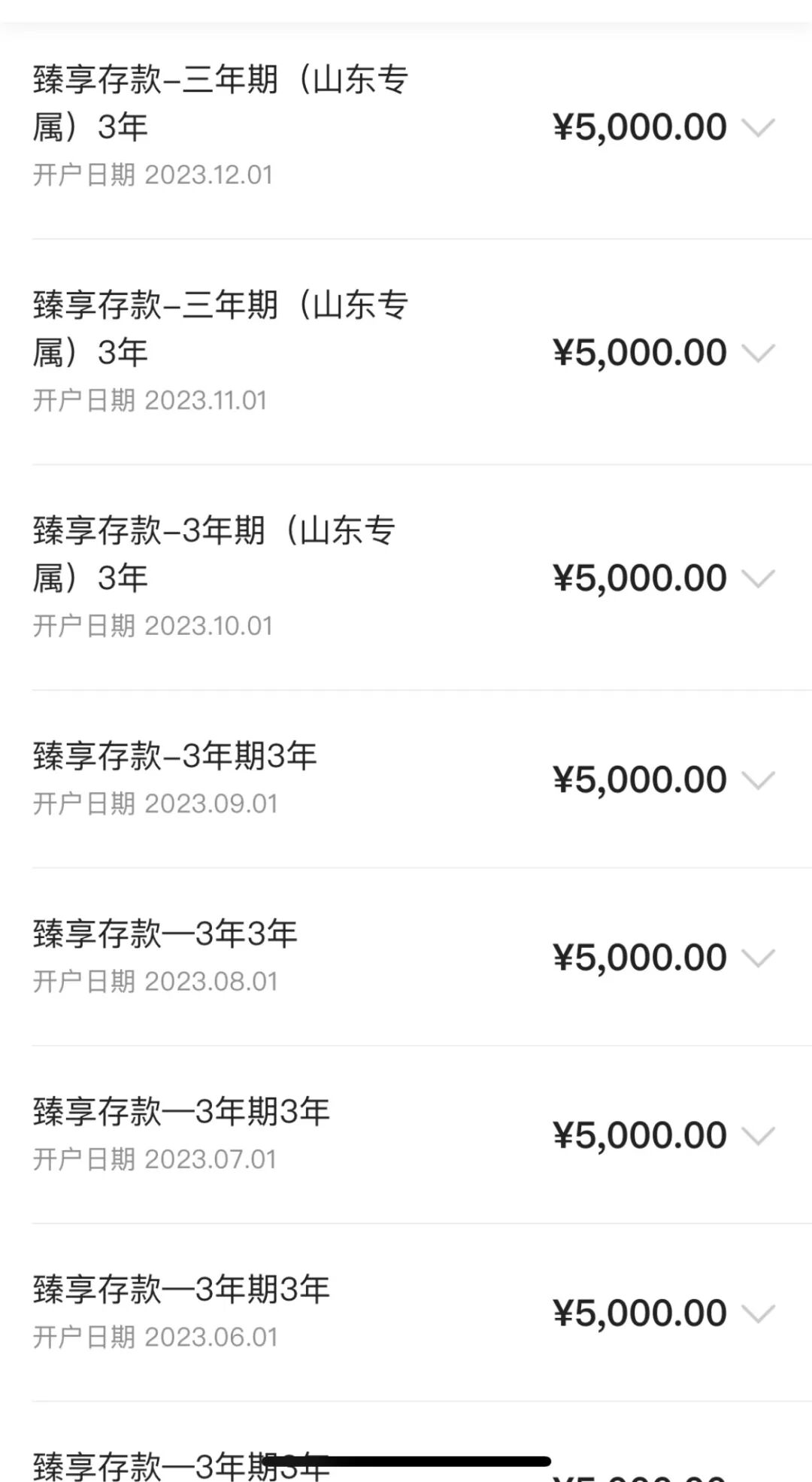This screenshot has height=1482, width=812.
Task: Expand the deposit opened 2023.09.01
Action: pyautogui.click(x=758, y=780)
